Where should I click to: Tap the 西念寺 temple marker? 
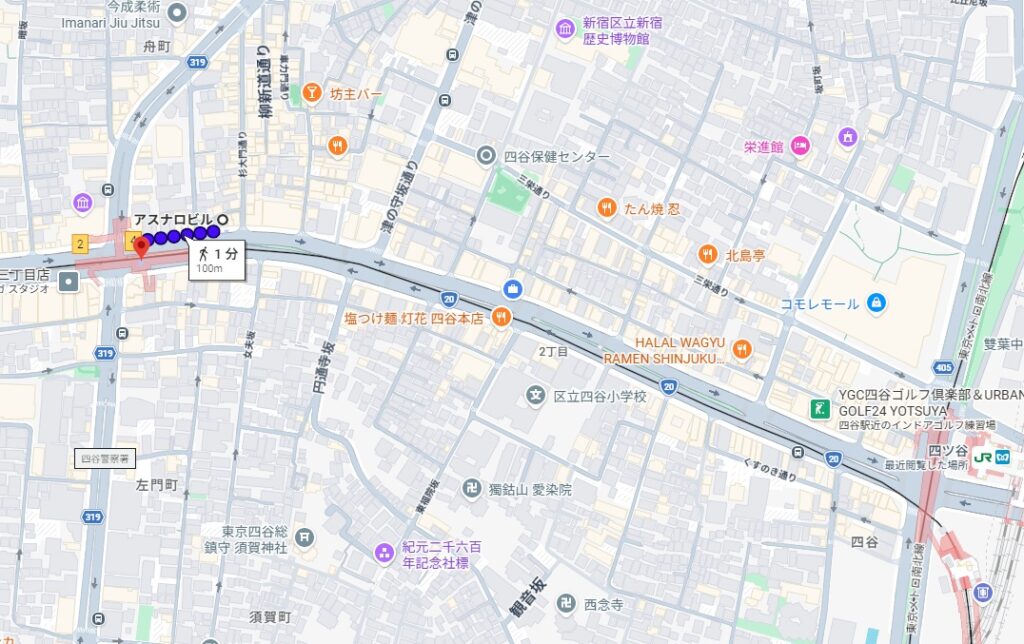click(565, 603)
